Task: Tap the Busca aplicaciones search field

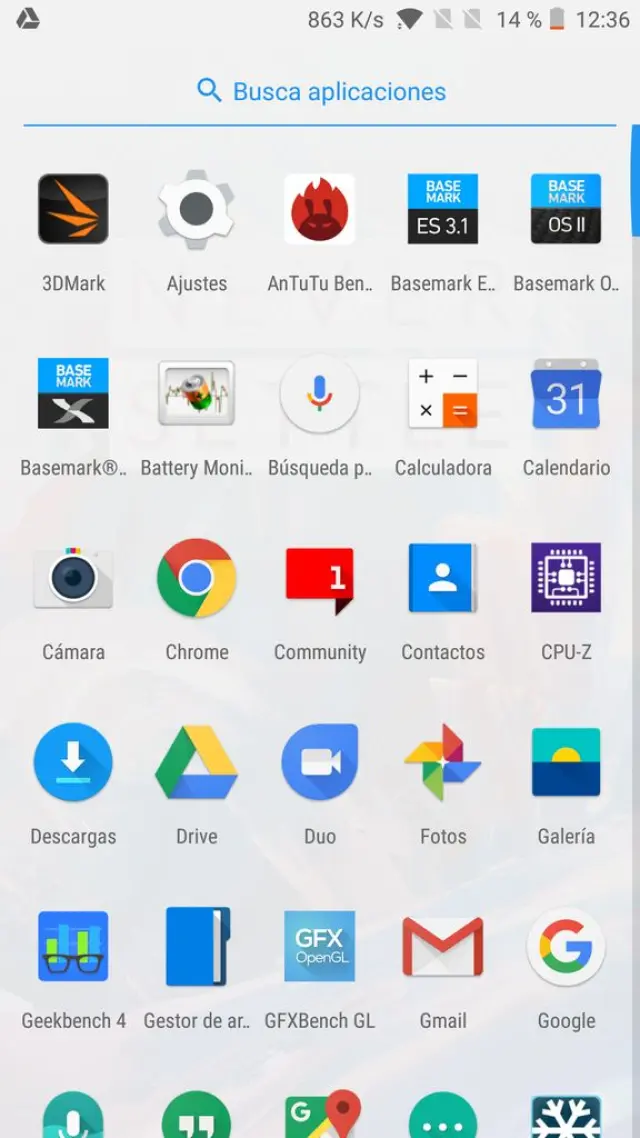Action: (x=320, y=92)
